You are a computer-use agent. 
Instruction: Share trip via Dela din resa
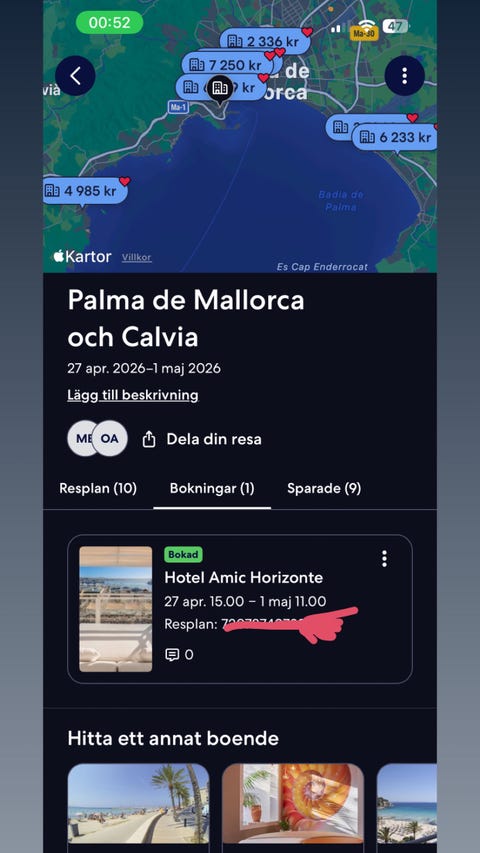coord(202,439)
